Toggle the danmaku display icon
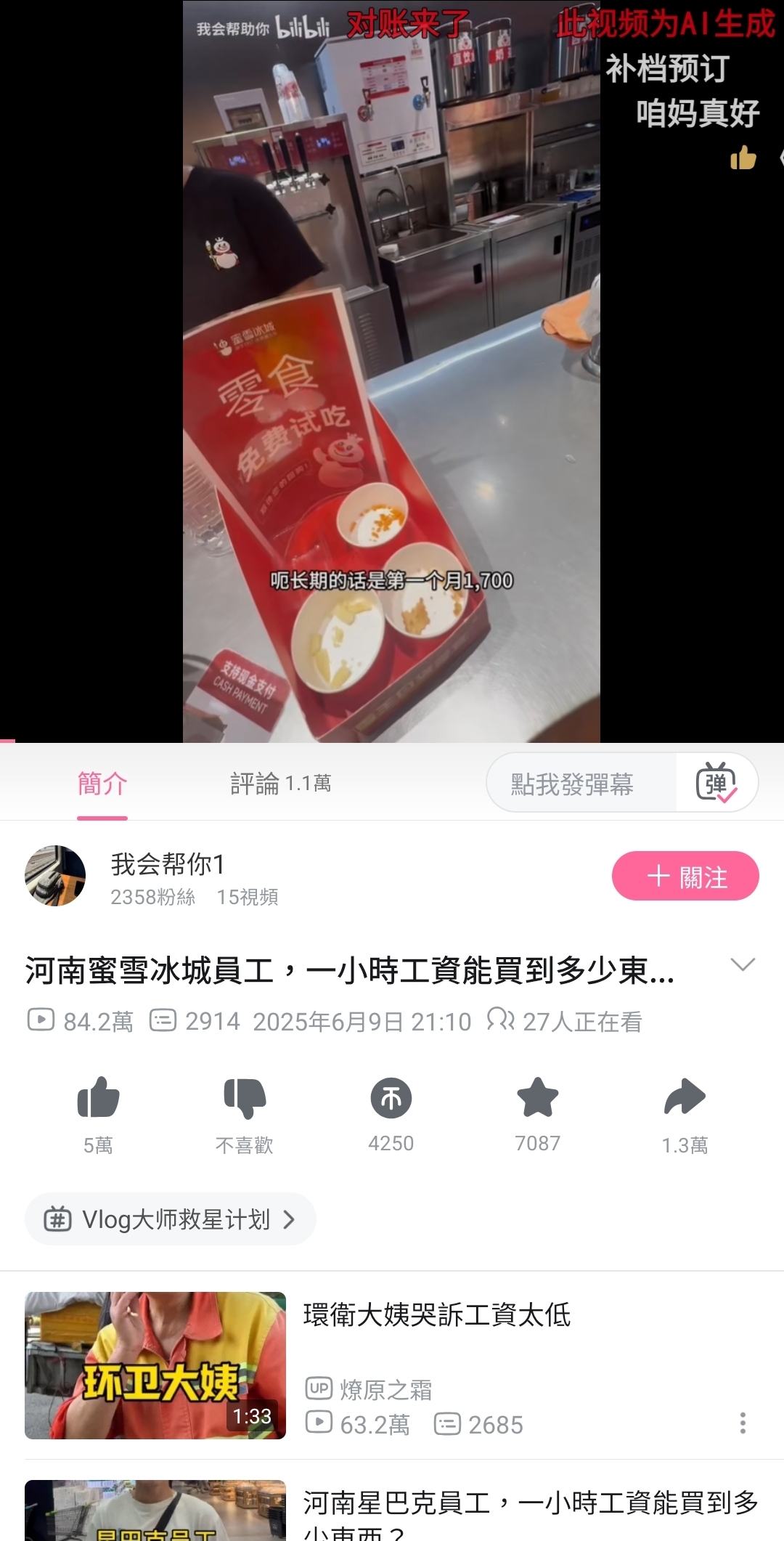 click(716, 783)
